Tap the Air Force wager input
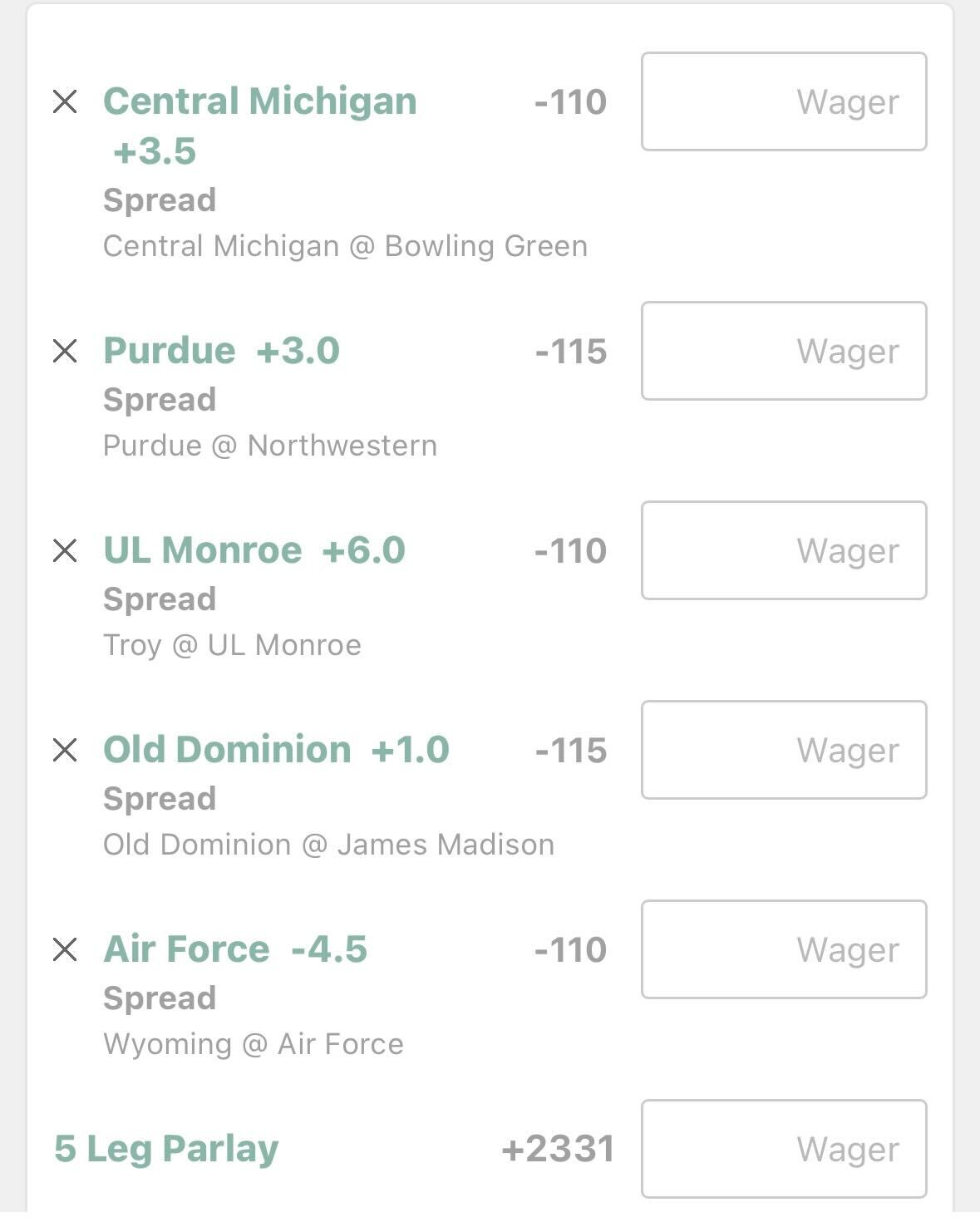The height and width of the screenshot is (1232, 980). [x=783, y=950]
